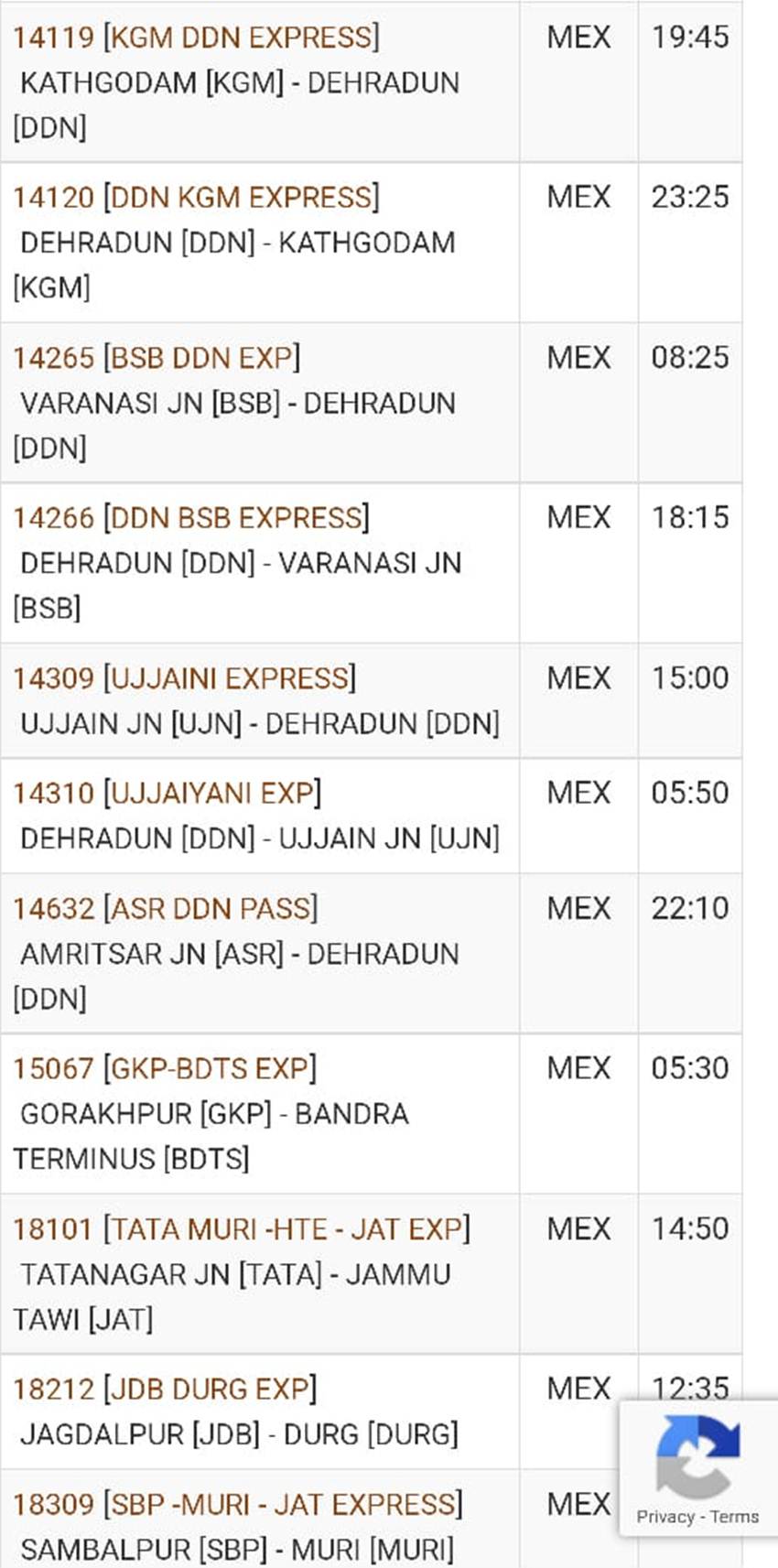Viewport: 778px width, 1568px height.
Task: Open train 14265 BSB DDN EXP link
Action: tap(156, 358)
